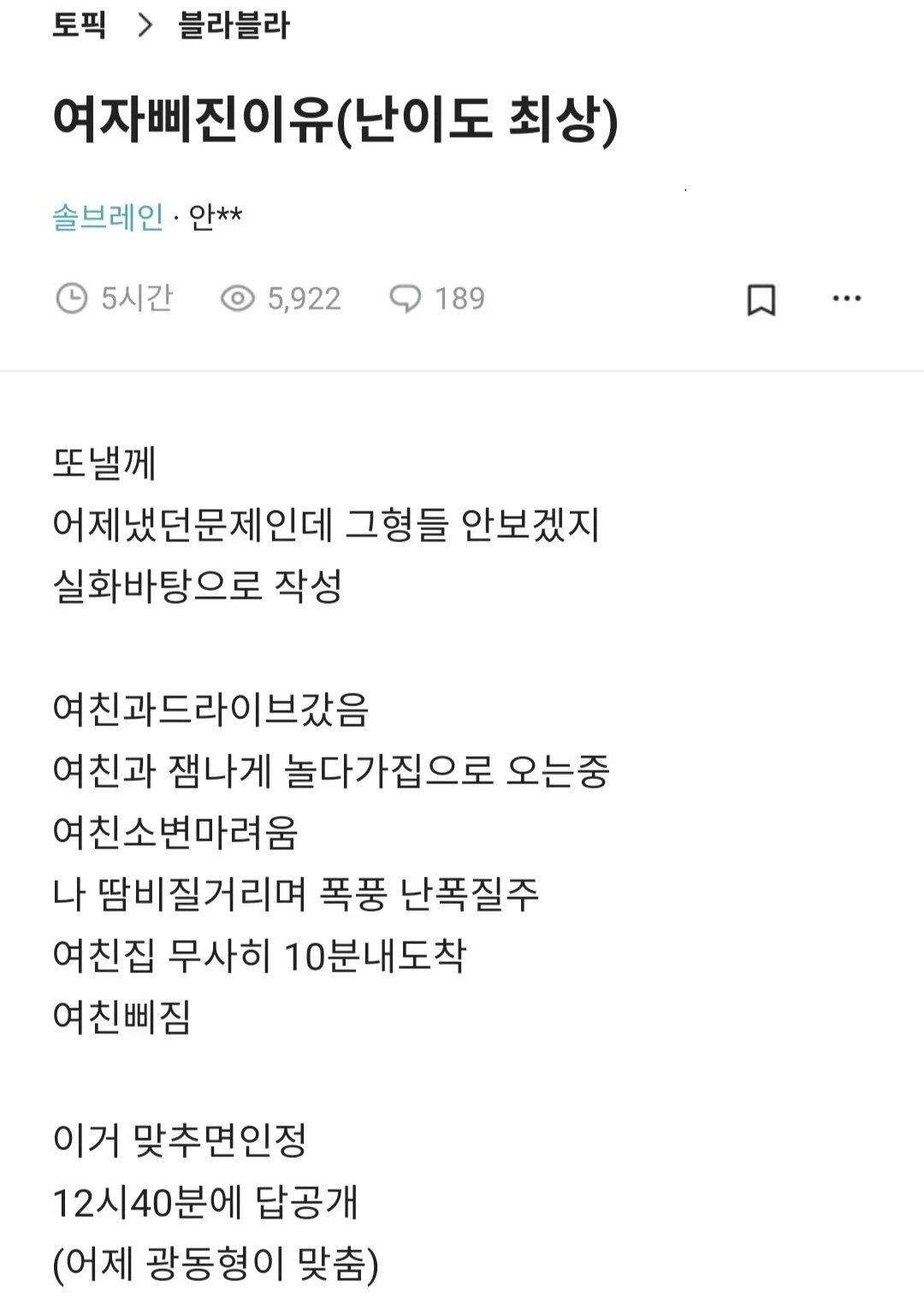Open comments by clicking the 189 count

pos(457,299)
